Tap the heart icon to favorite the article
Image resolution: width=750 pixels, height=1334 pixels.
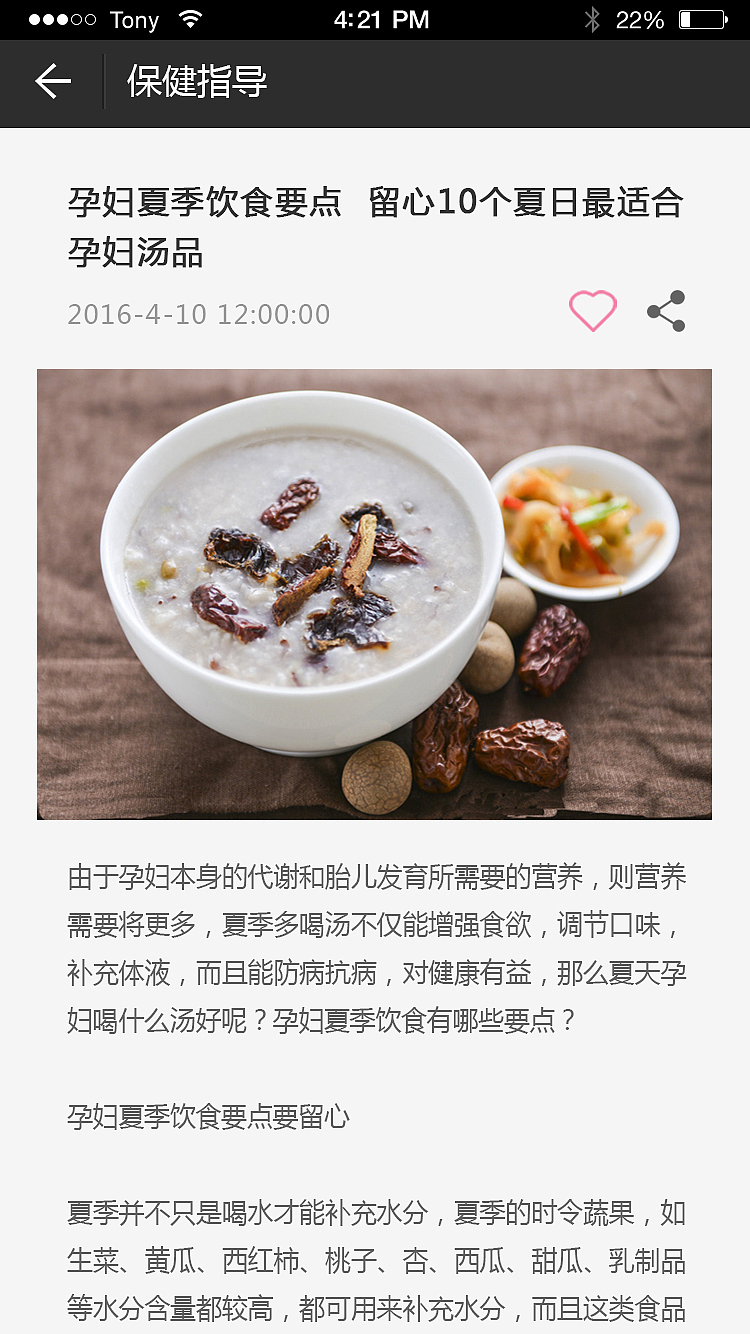point(592,311)
